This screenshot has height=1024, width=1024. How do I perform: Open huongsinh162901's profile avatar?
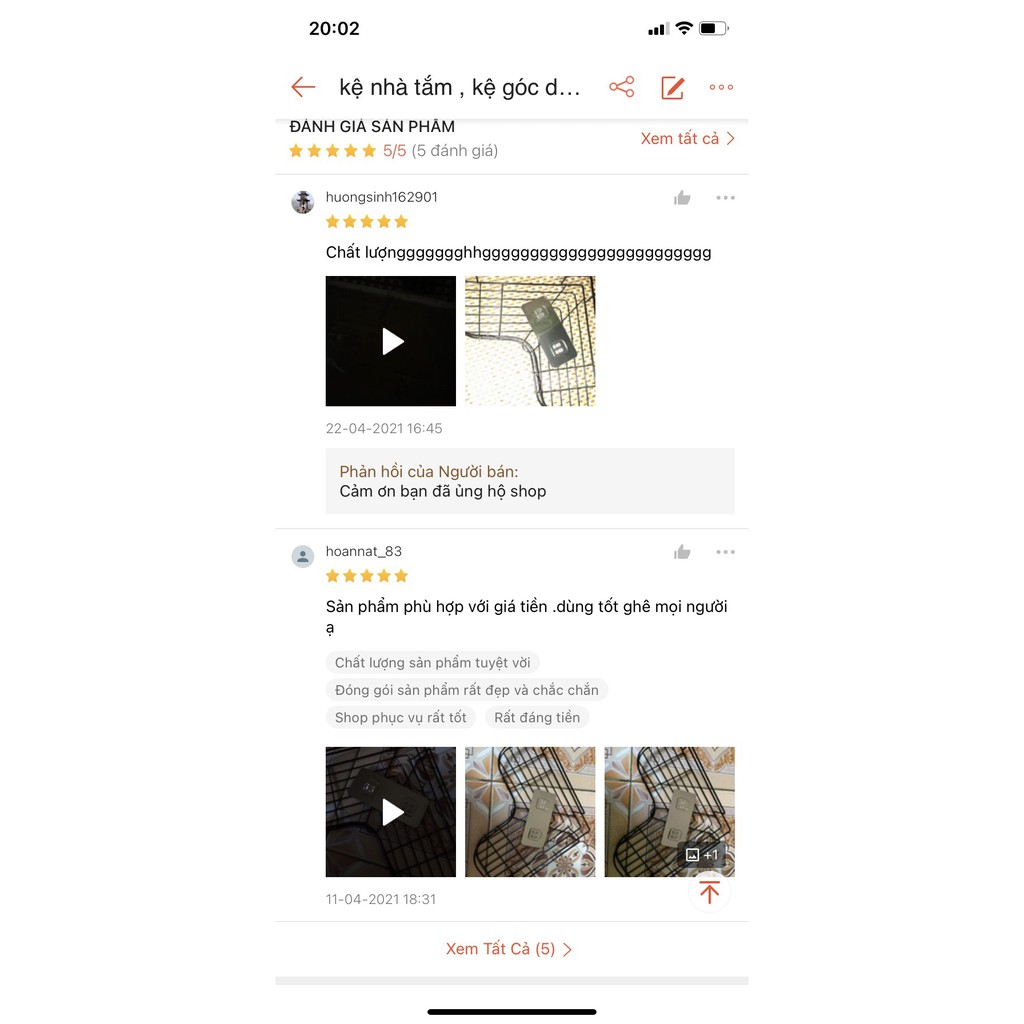click(303, 202)
